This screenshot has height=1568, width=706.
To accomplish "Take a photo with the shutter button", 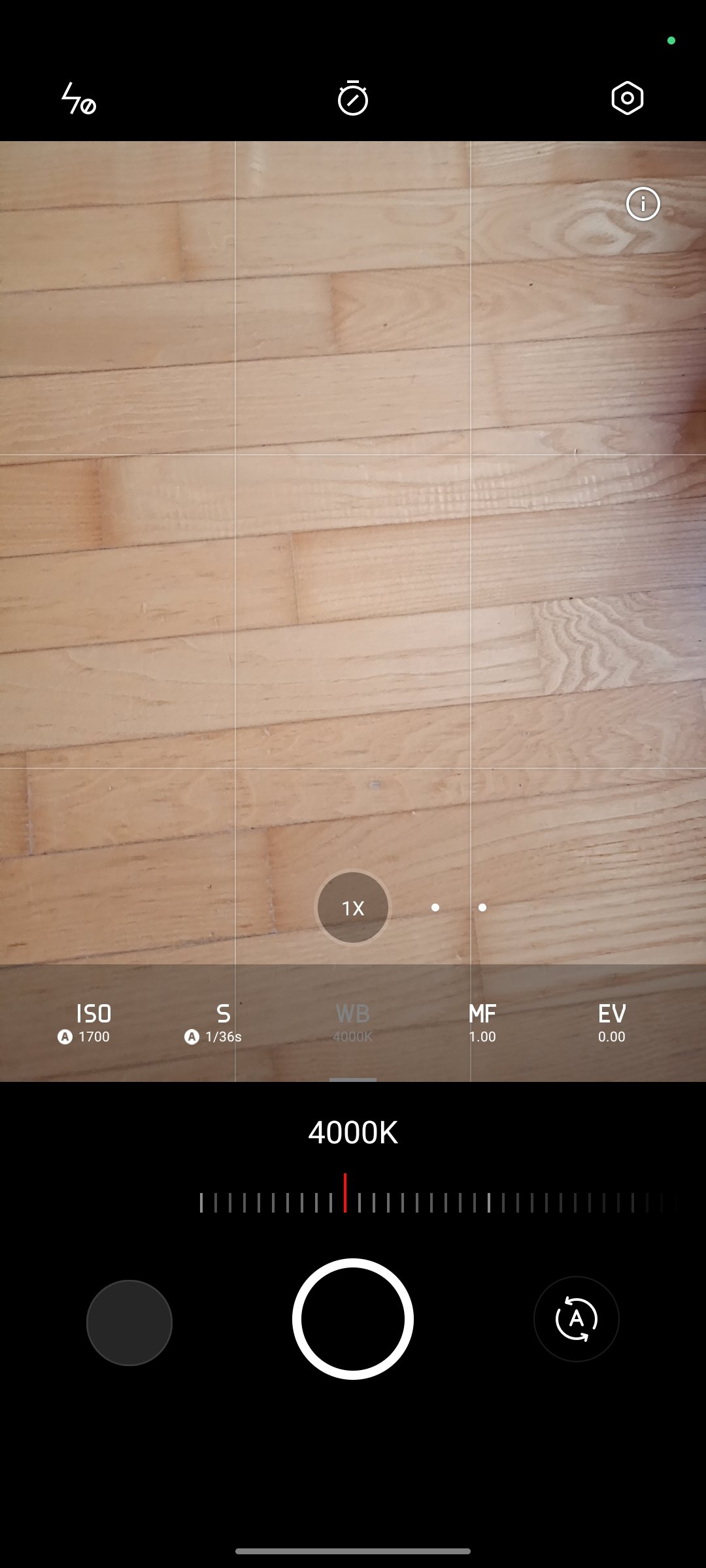I will [x=353, y=1319].
